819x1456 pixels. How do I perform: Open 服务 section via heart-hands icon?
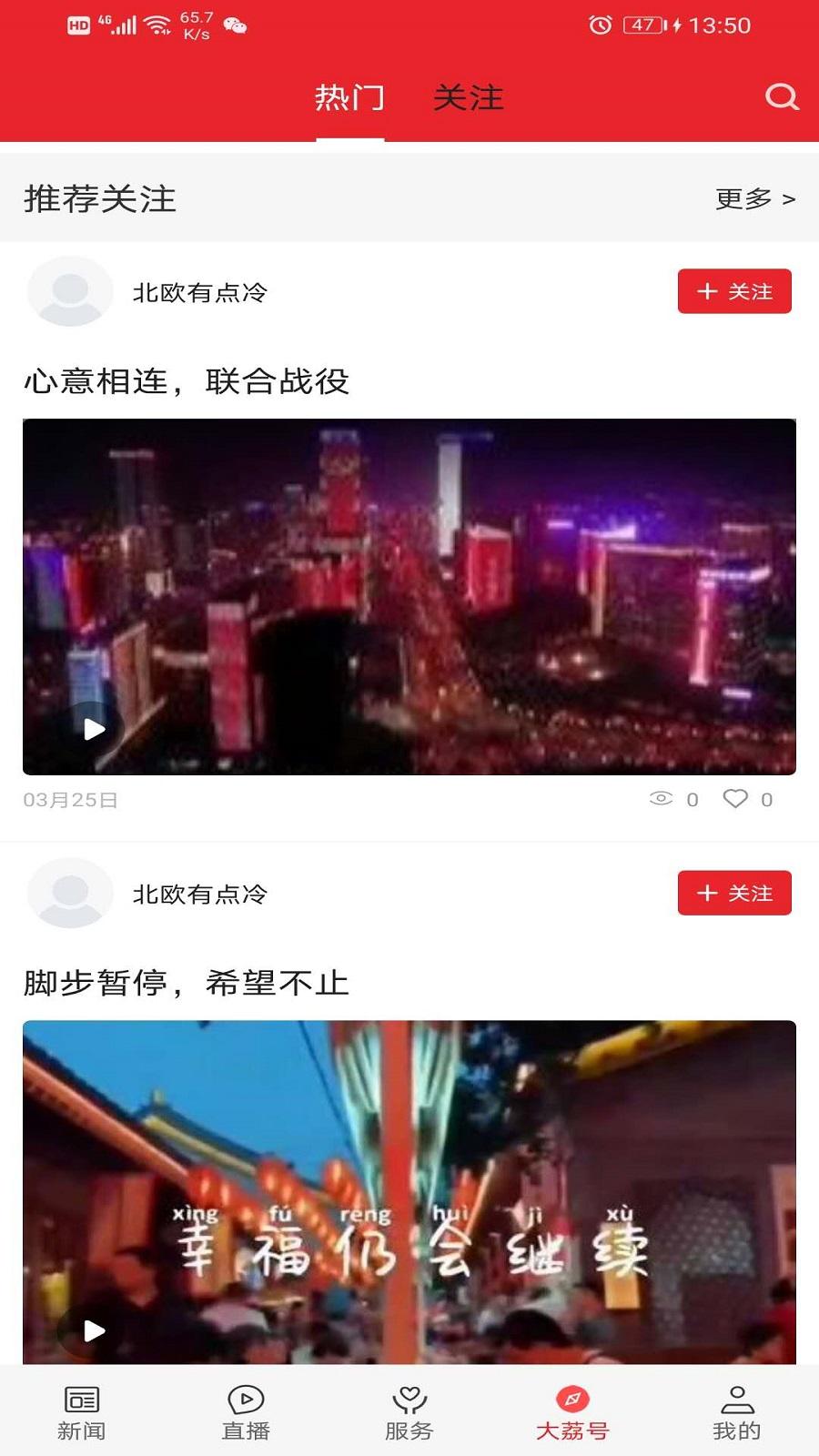coord(408,1409)
